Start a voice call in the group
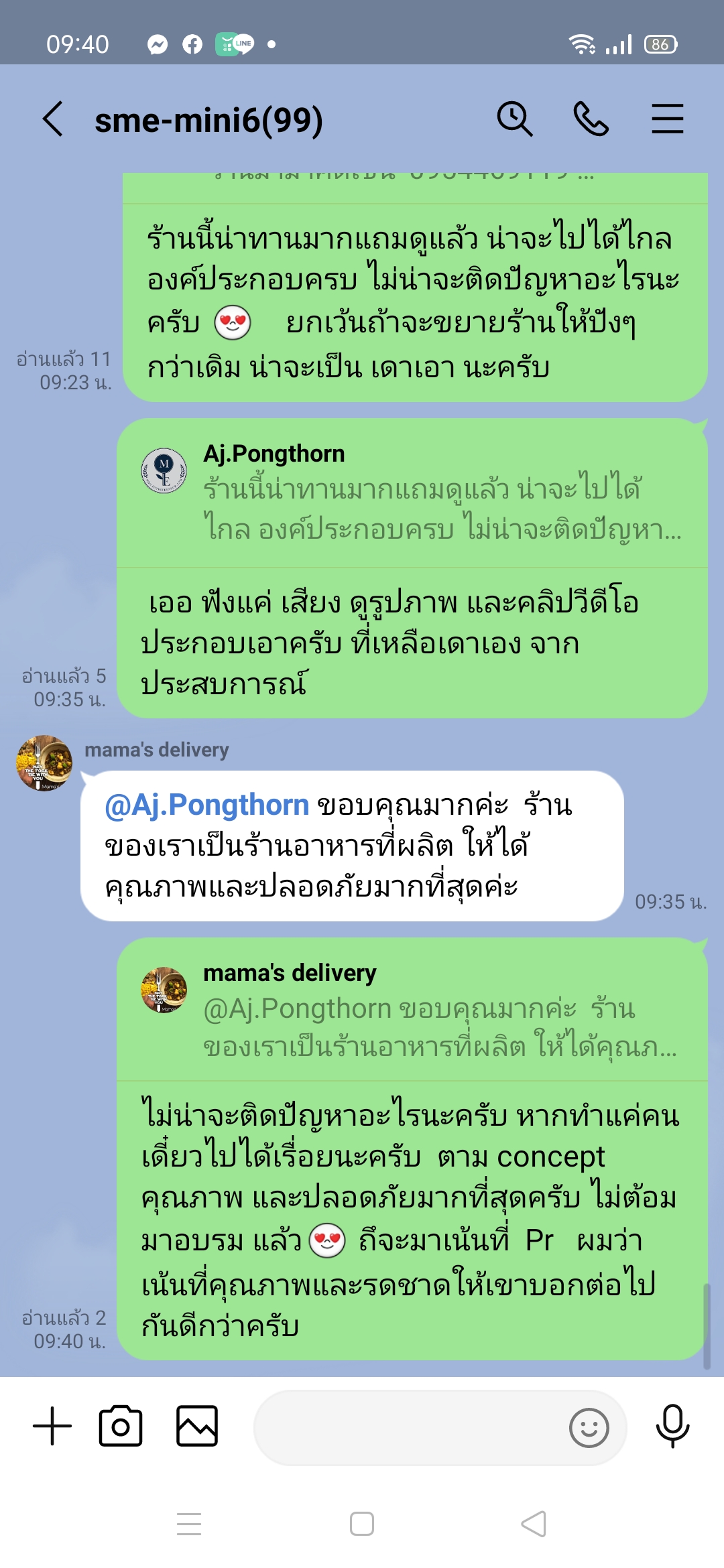This screenshot has height=1568, width=724. pyautogui.click(x=591, y=119)
